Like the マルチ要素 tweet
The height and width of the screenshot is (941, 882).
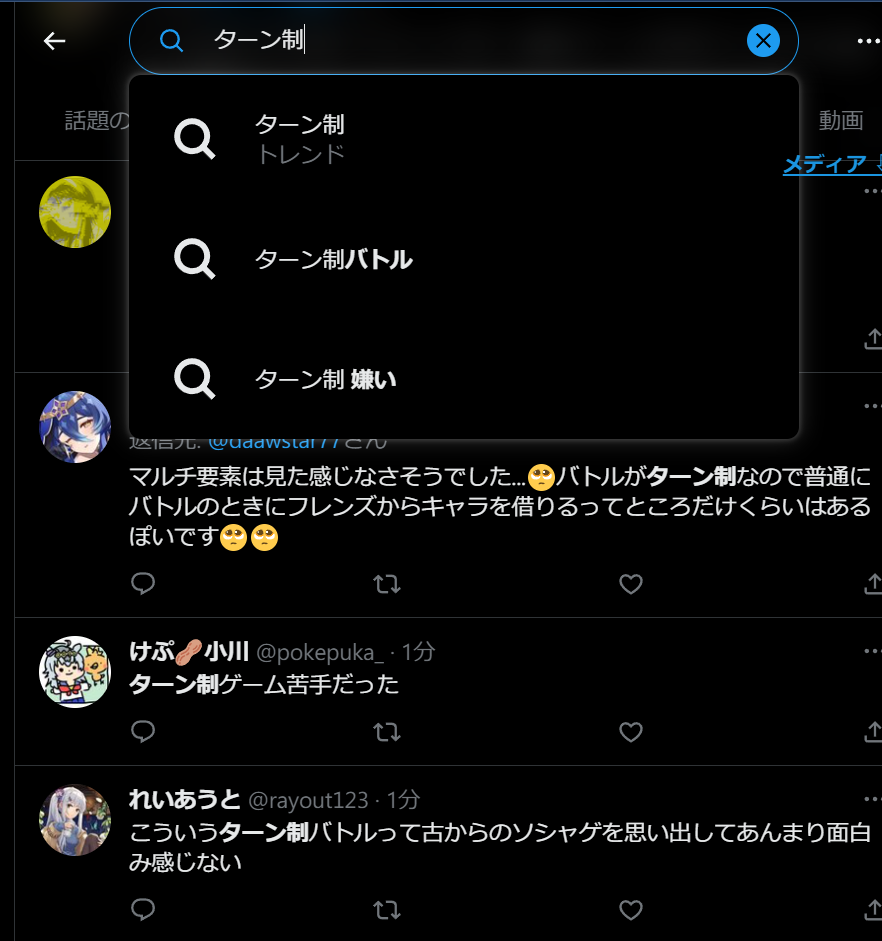click(x=630, y=583)
